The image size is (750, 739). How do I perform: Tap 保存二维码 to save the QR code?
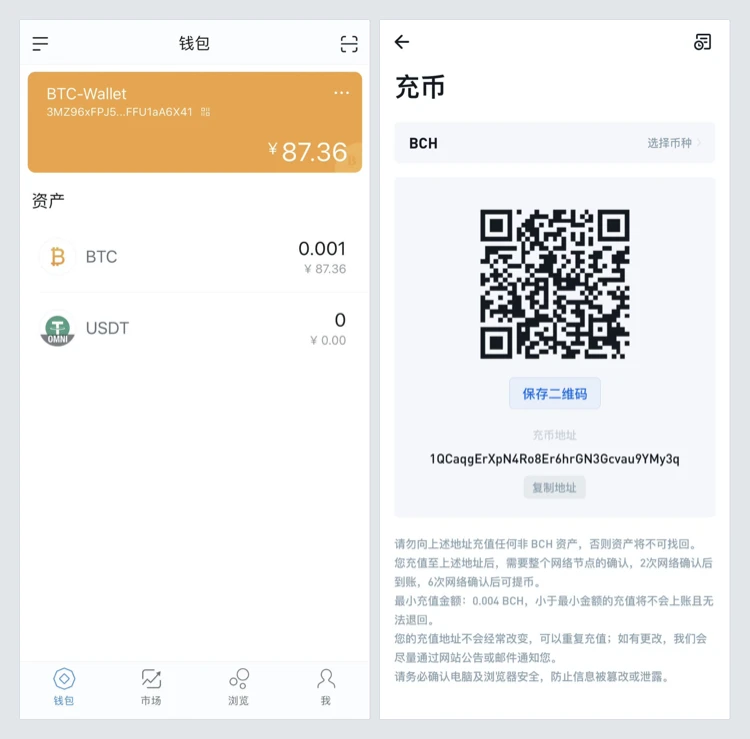[x=555, y=393]
